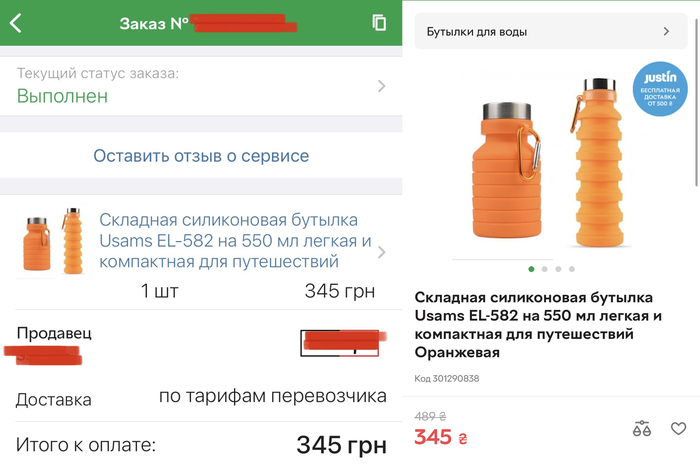This screenshot has width=700, height=465.
Task: Add the bottle to comparison
Action: [642, 429]
